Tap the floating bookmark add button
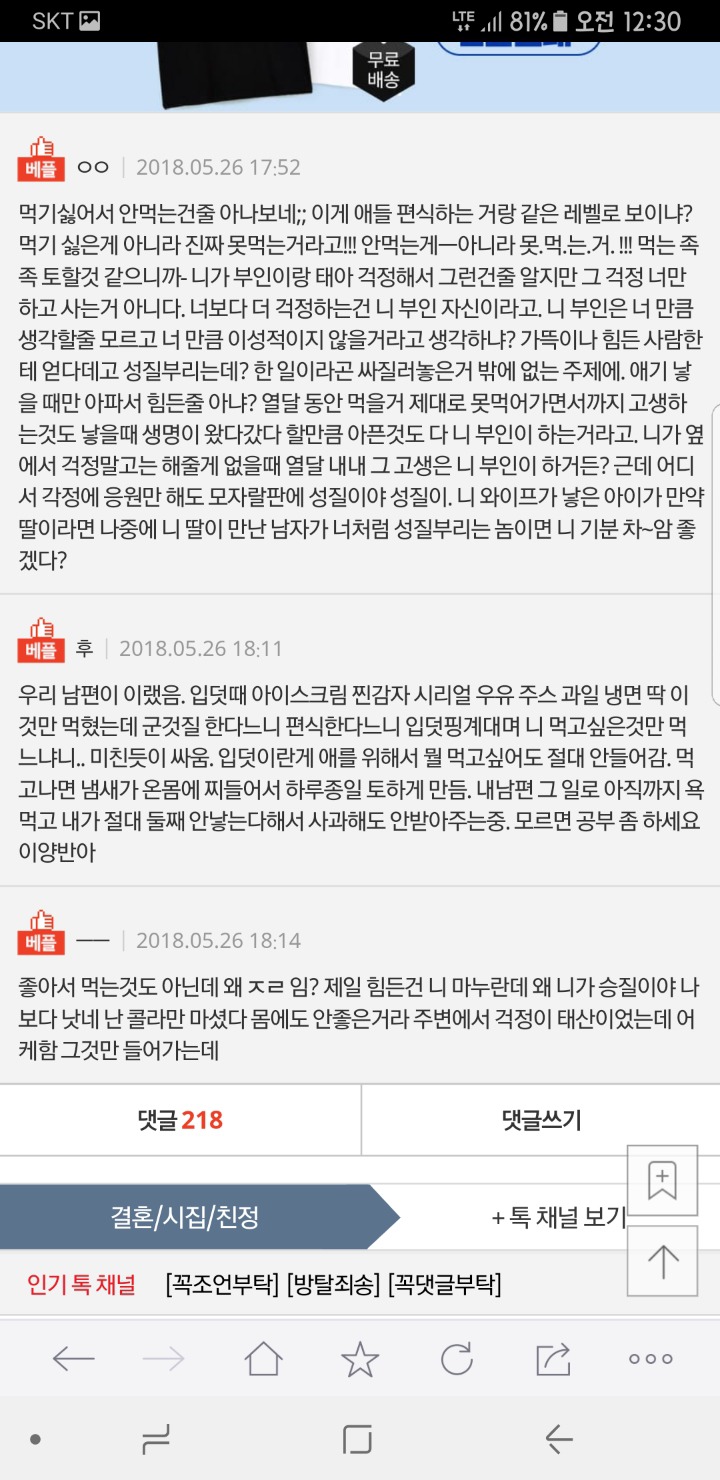The image size is (720, 1480). (662, 1180)
